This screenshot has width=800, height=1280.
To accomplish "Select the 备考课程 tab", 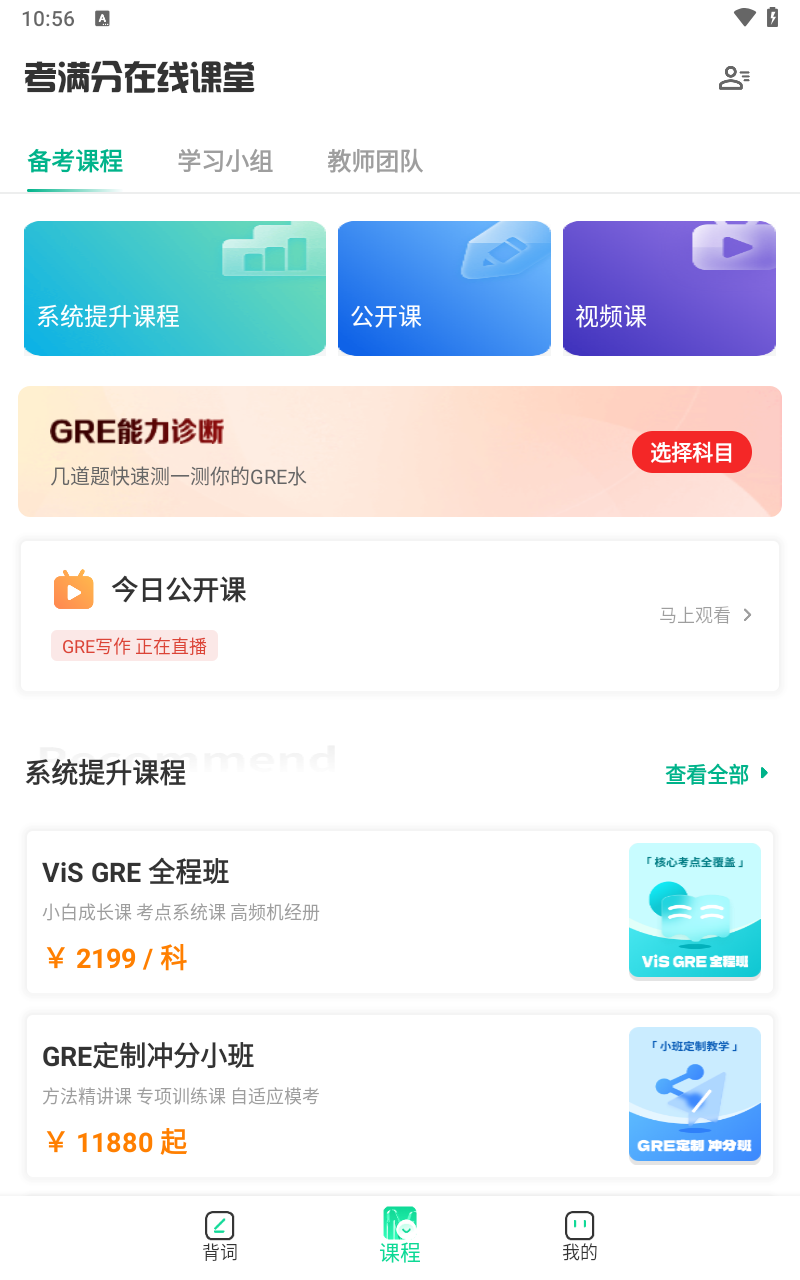I will [75, 161].
